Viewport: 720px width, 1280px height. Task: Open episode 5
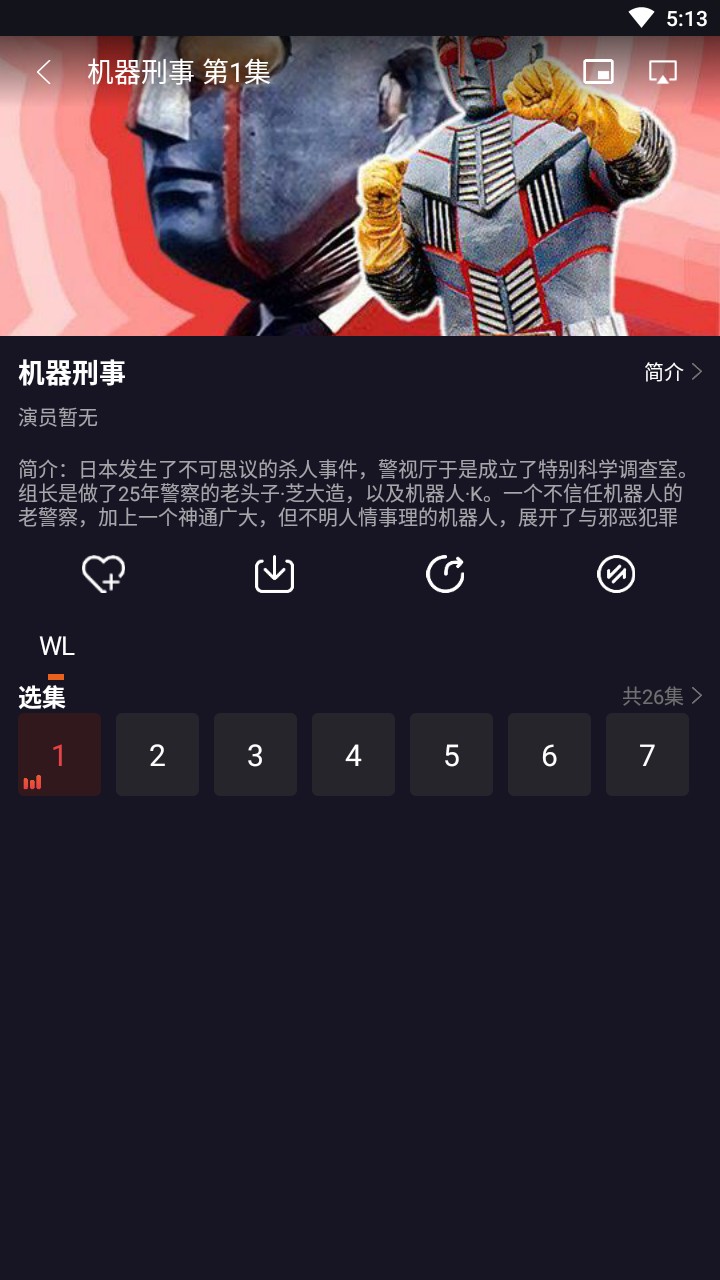click(451, 755)
